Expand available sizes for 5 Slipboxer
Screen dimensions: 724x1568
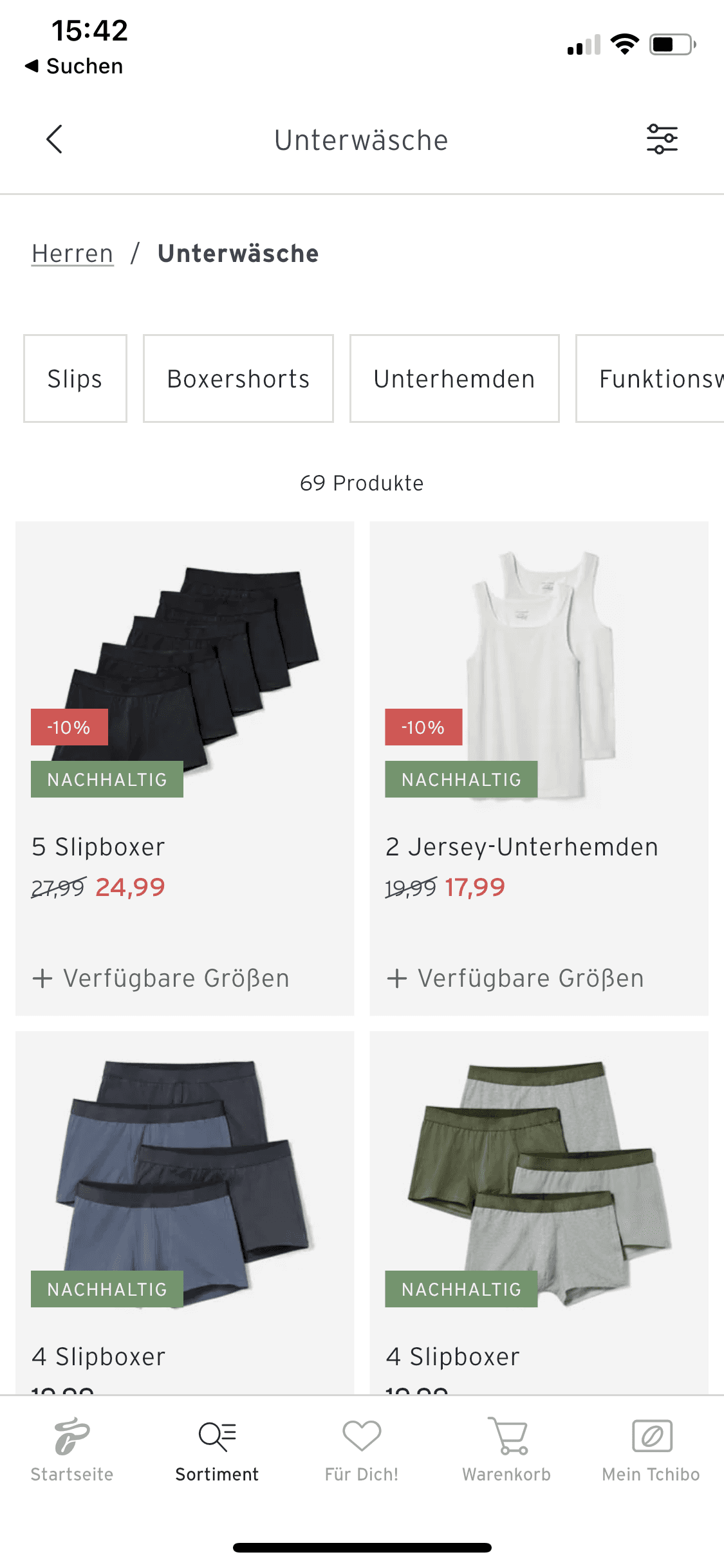[x=161, y=978]
